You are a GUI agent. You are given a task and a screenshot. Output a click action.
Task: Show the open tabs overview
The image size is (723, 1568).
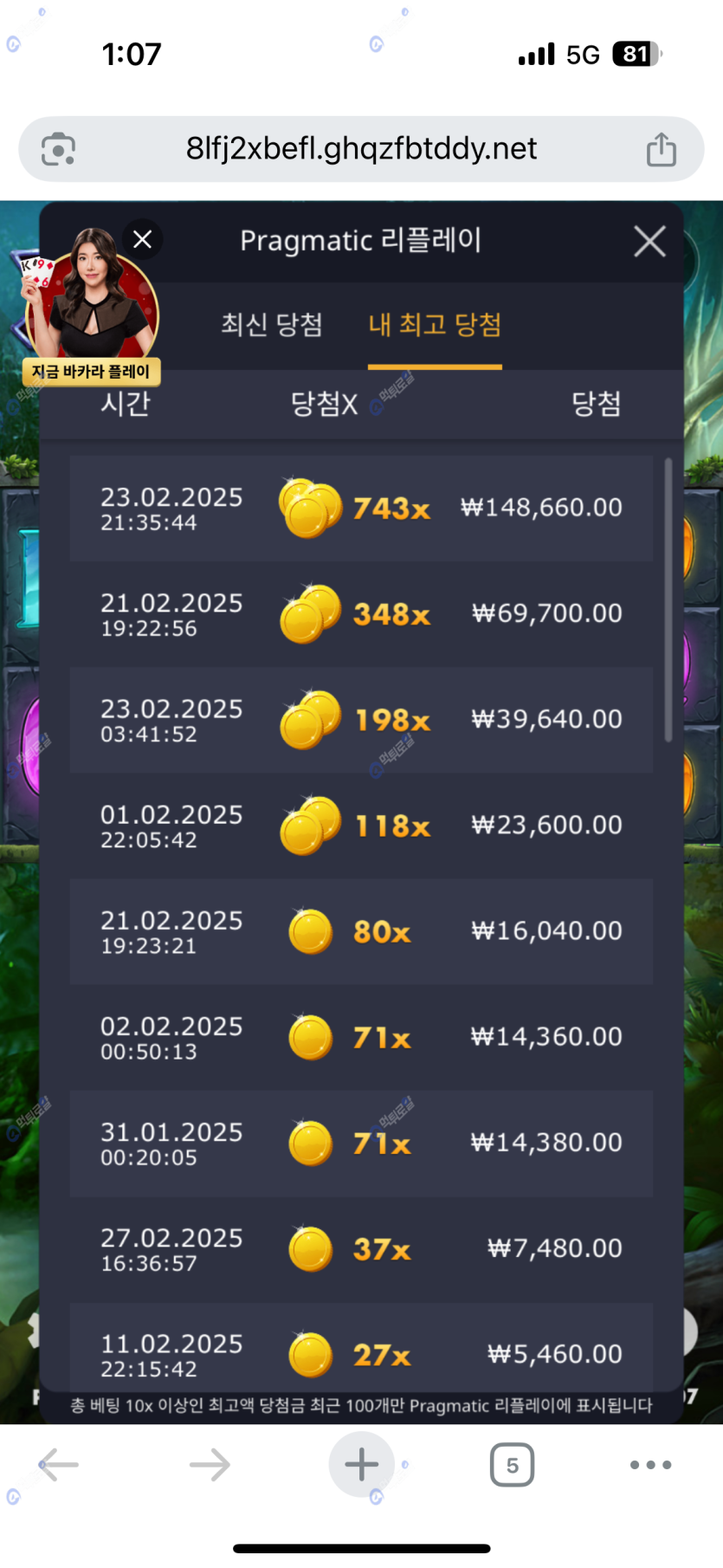(512, 1465)
